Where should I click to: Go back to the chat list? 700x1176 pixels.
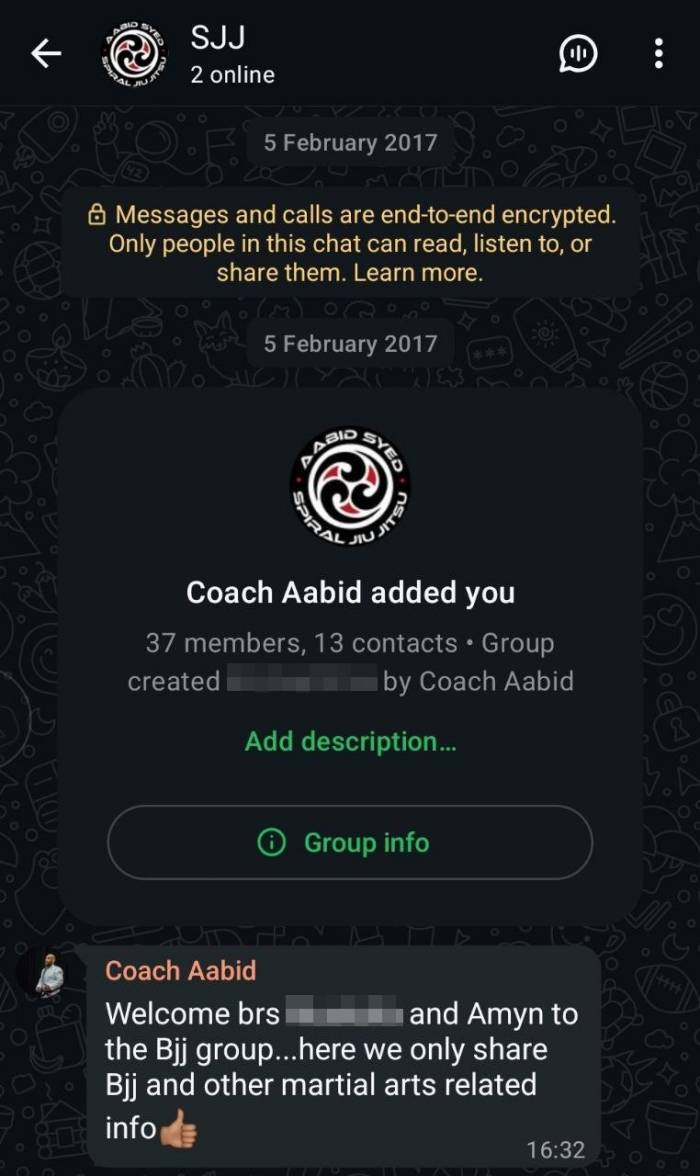(x=46, y=55)
